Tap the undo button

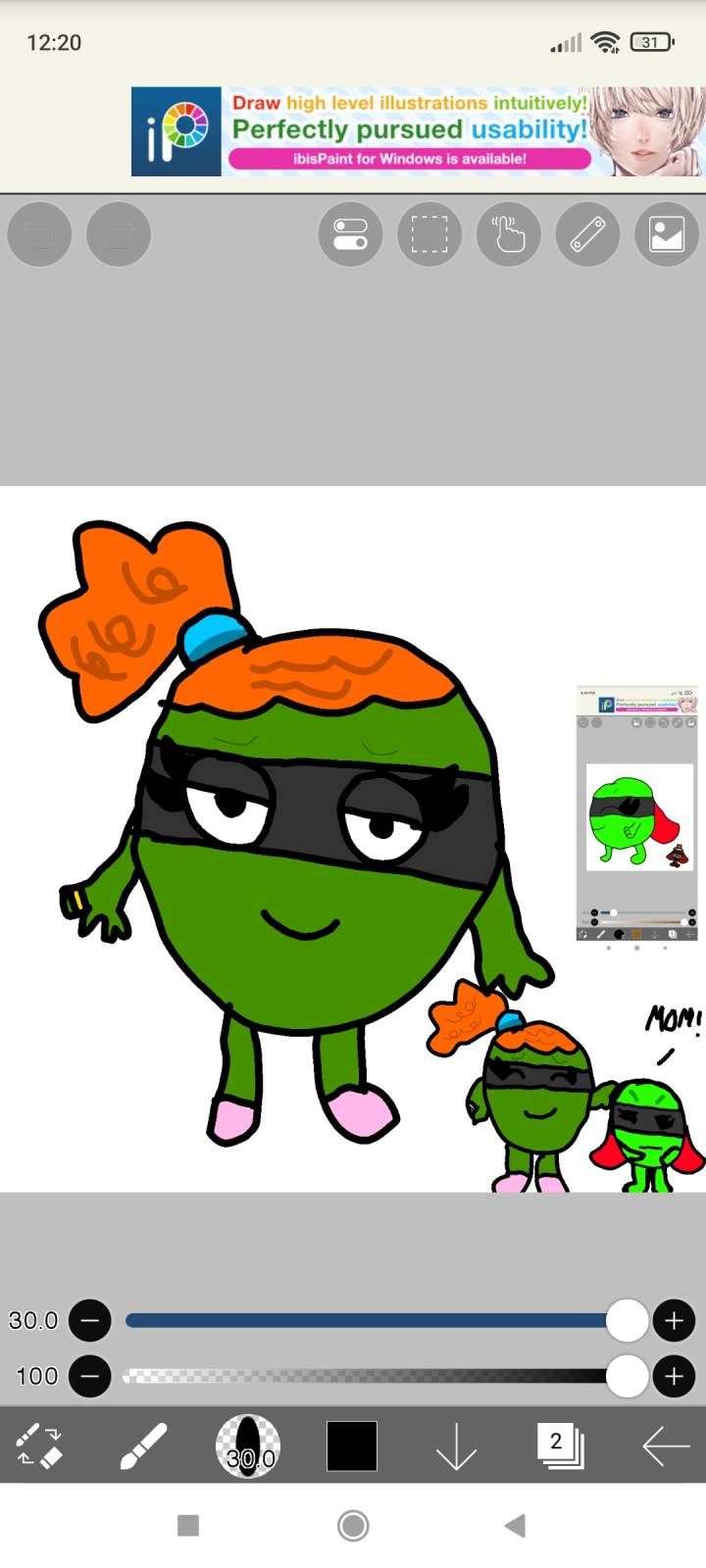click(x=39, y=235)
